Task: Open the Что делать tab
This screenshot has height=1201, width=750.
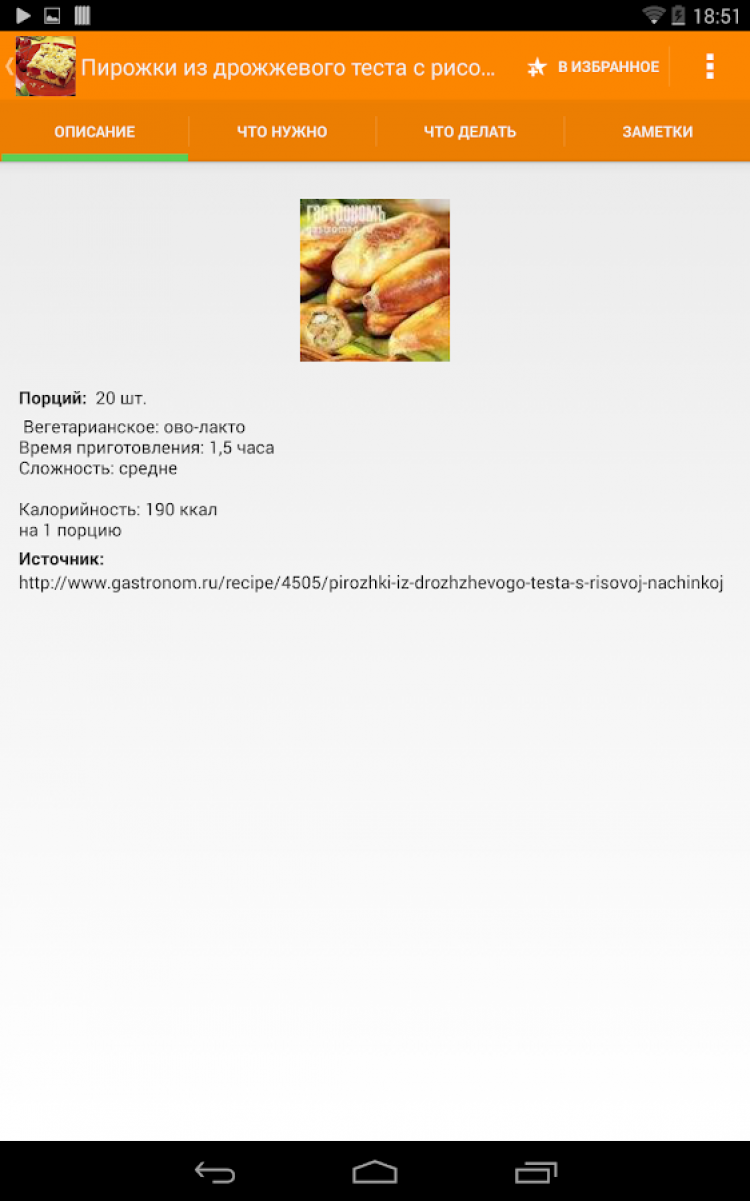Action: [x=470, y=132]
